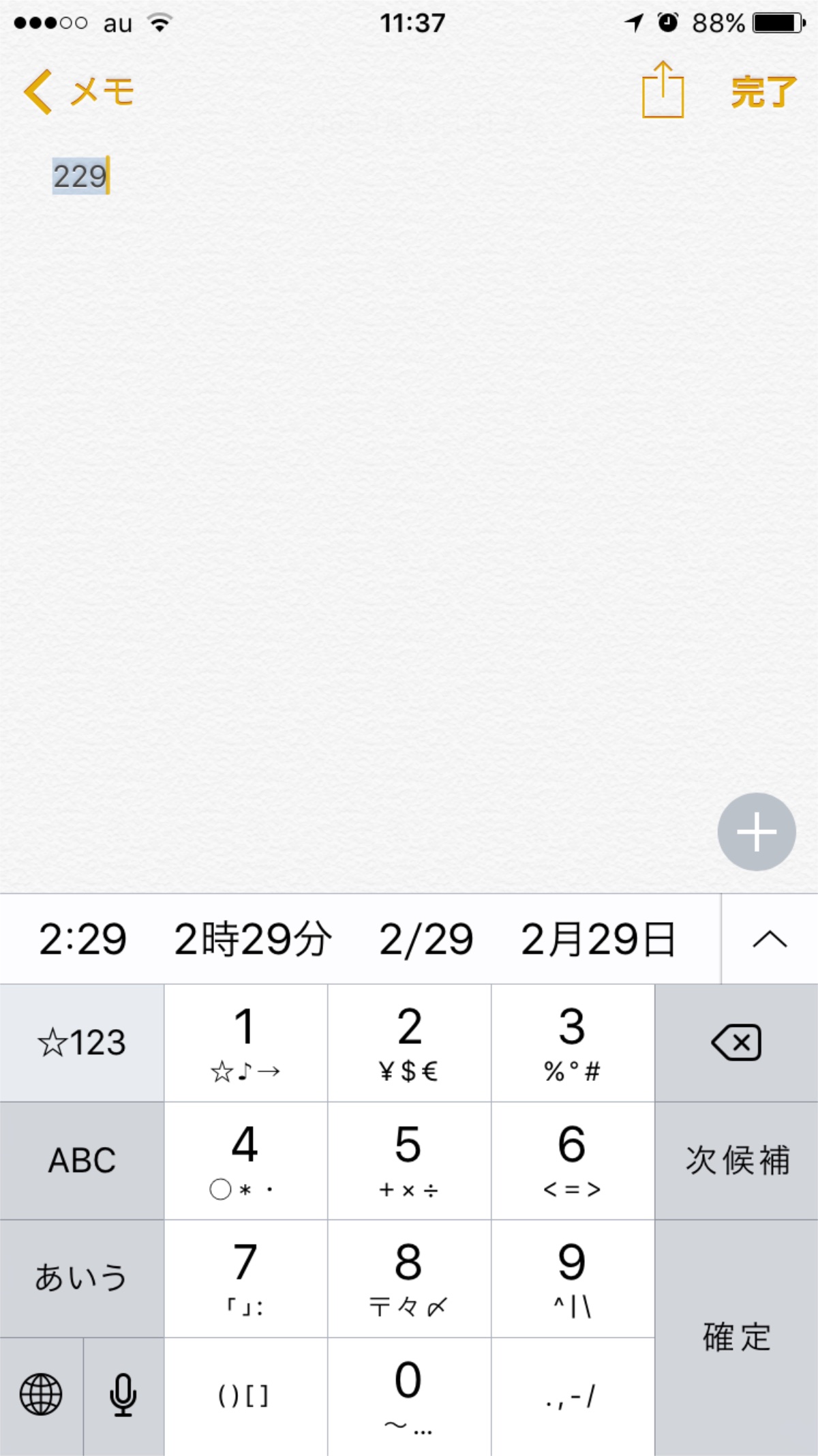Tap the 0 key
This screenshot has width=818, height=1456.
tap(409, 1395)
